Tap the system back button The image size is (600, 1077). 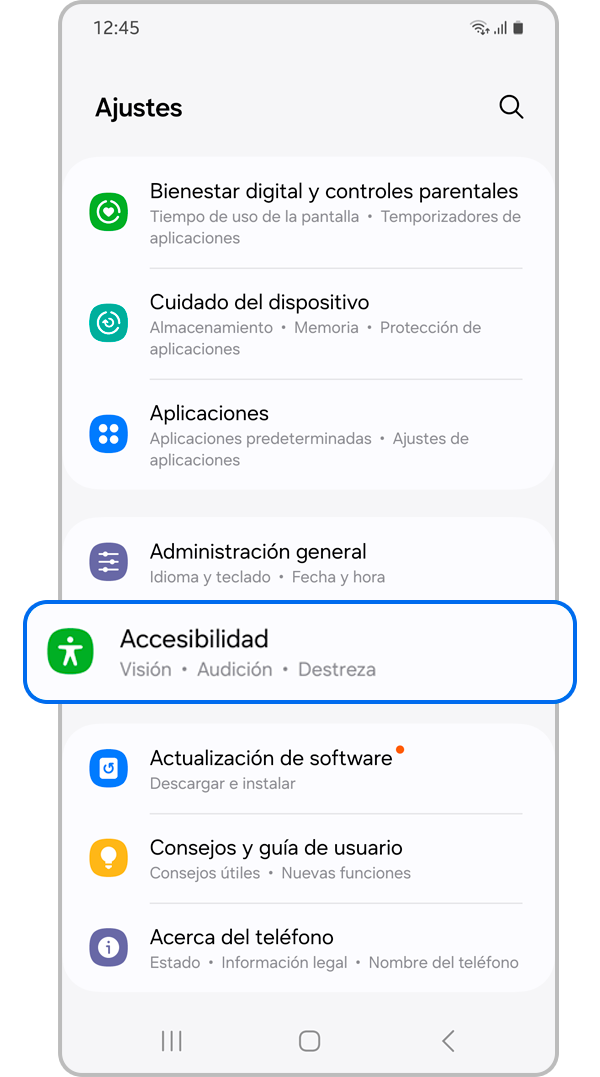(448, 1041)
